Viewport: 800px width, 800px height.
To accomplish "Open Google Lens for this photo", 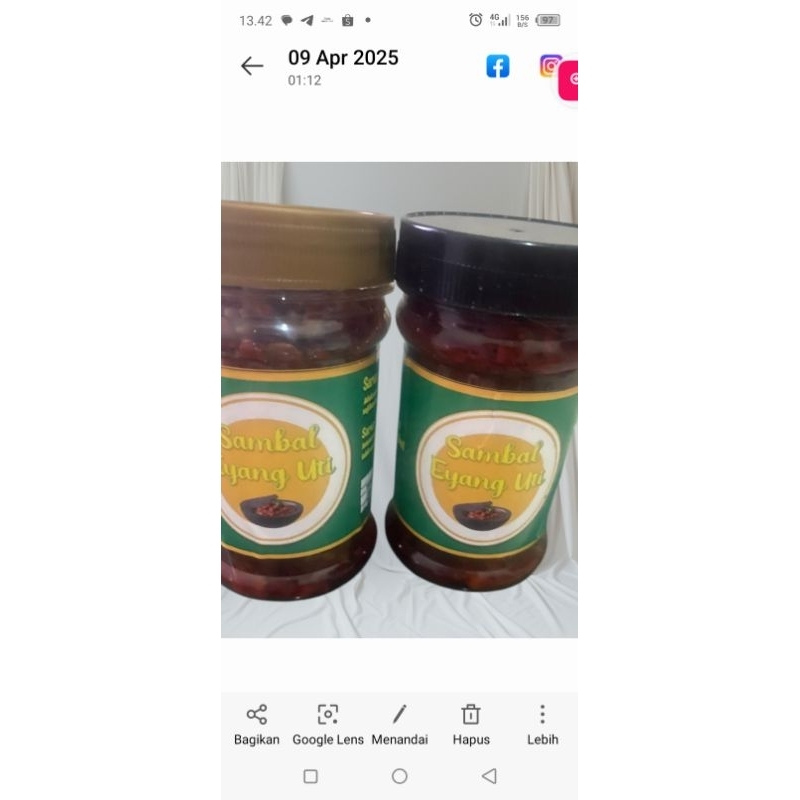I will point(328,724).
